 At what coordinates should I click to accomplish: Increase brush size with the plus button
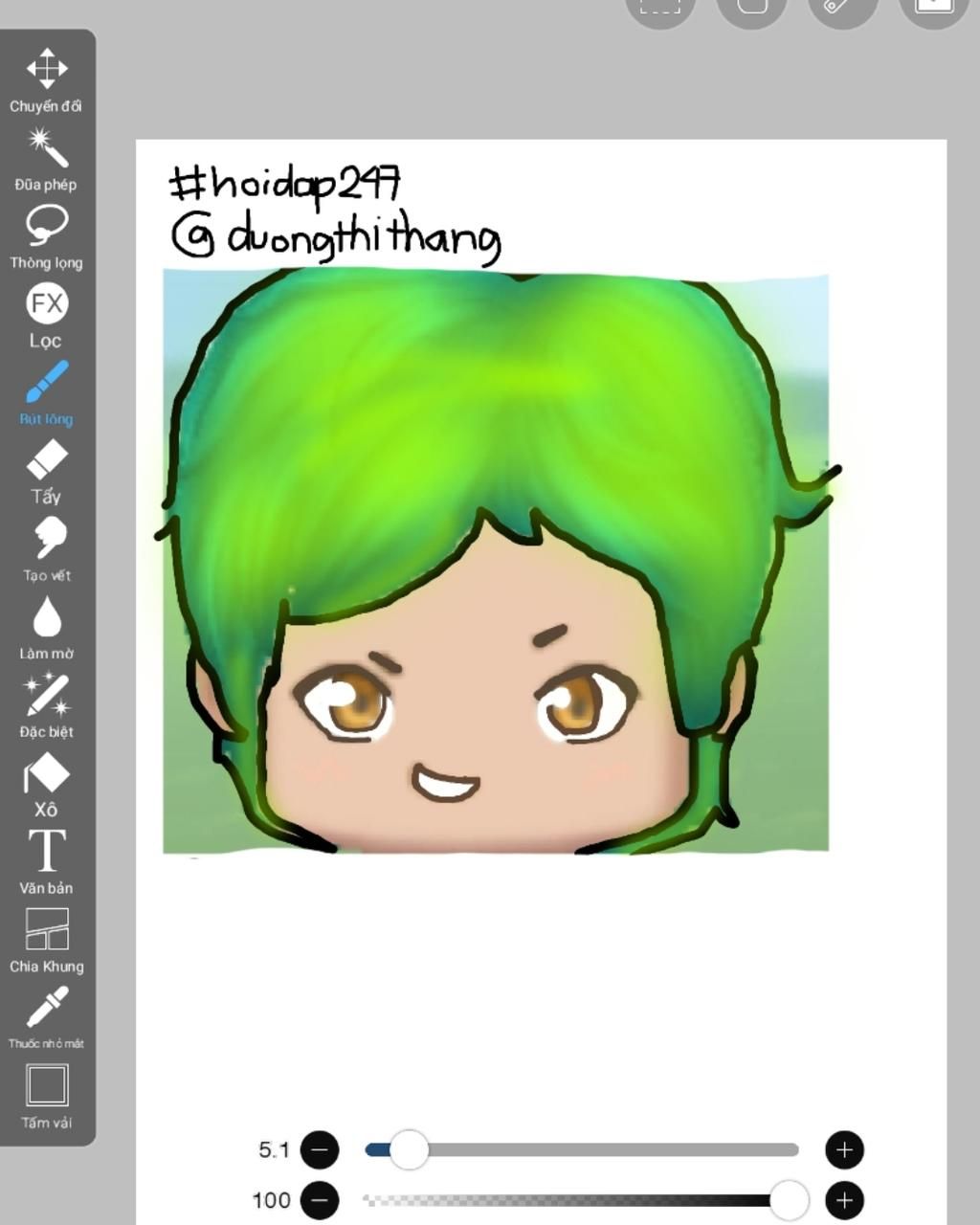pos(844,1149)
